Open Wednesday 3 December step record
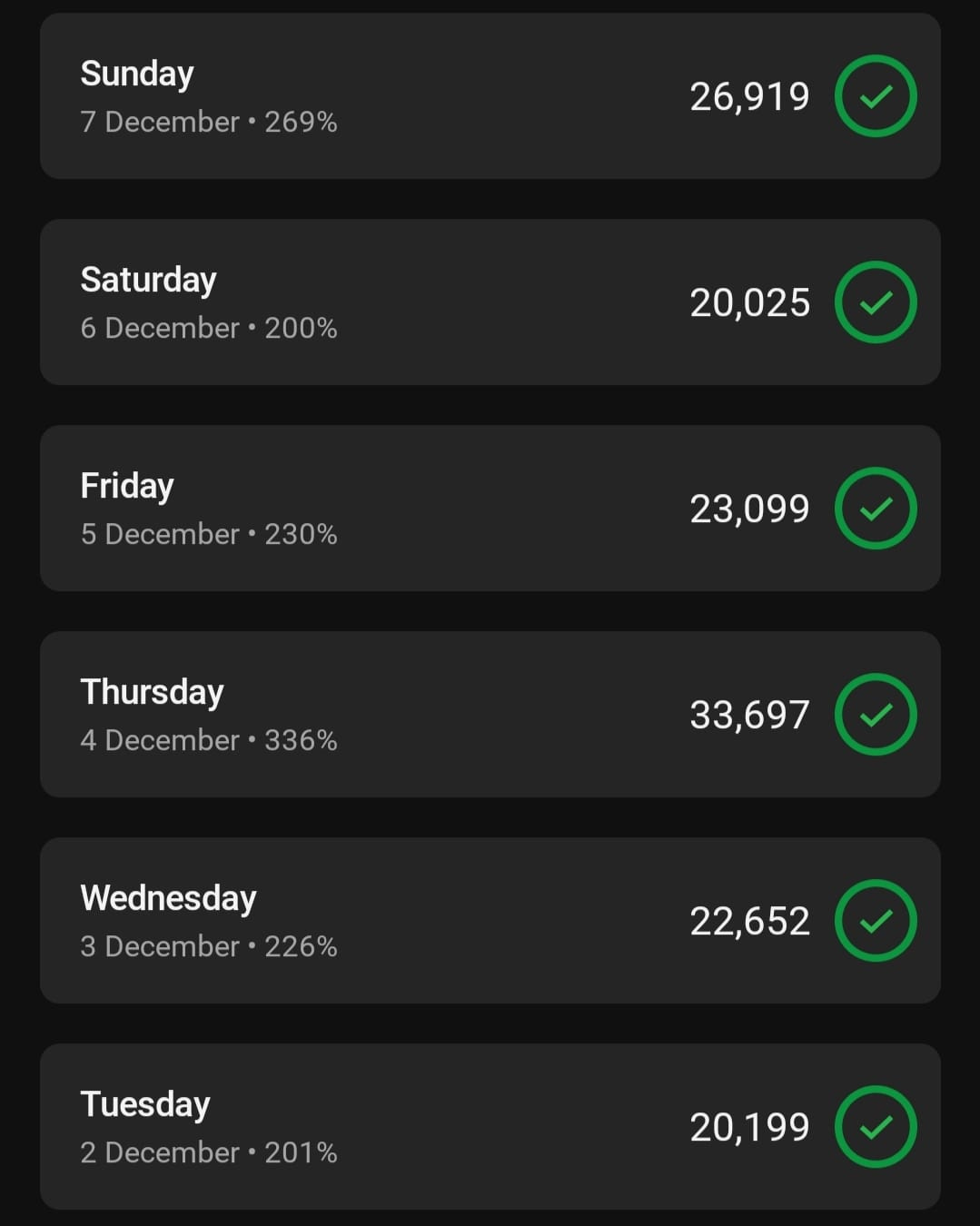The width and height of the screenshot is (980, 1226). tap(490, 921)
